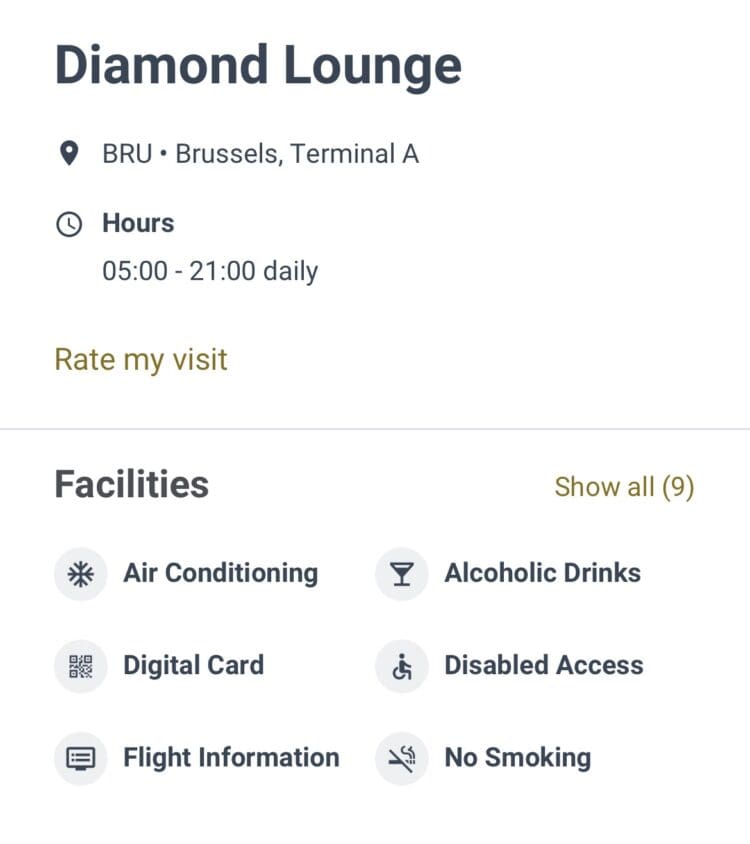The width and height of the screenshot is (750, 844).
Task: Click the Hours label
Action: [137, 223]
